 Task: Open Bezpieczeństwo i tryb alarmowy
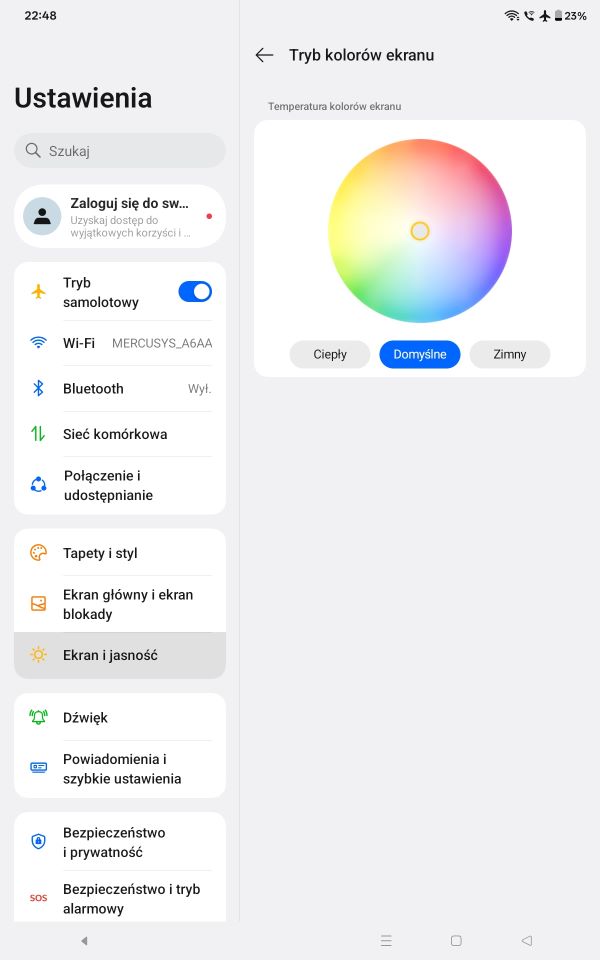pyautogui.click(x=120, y=898)
